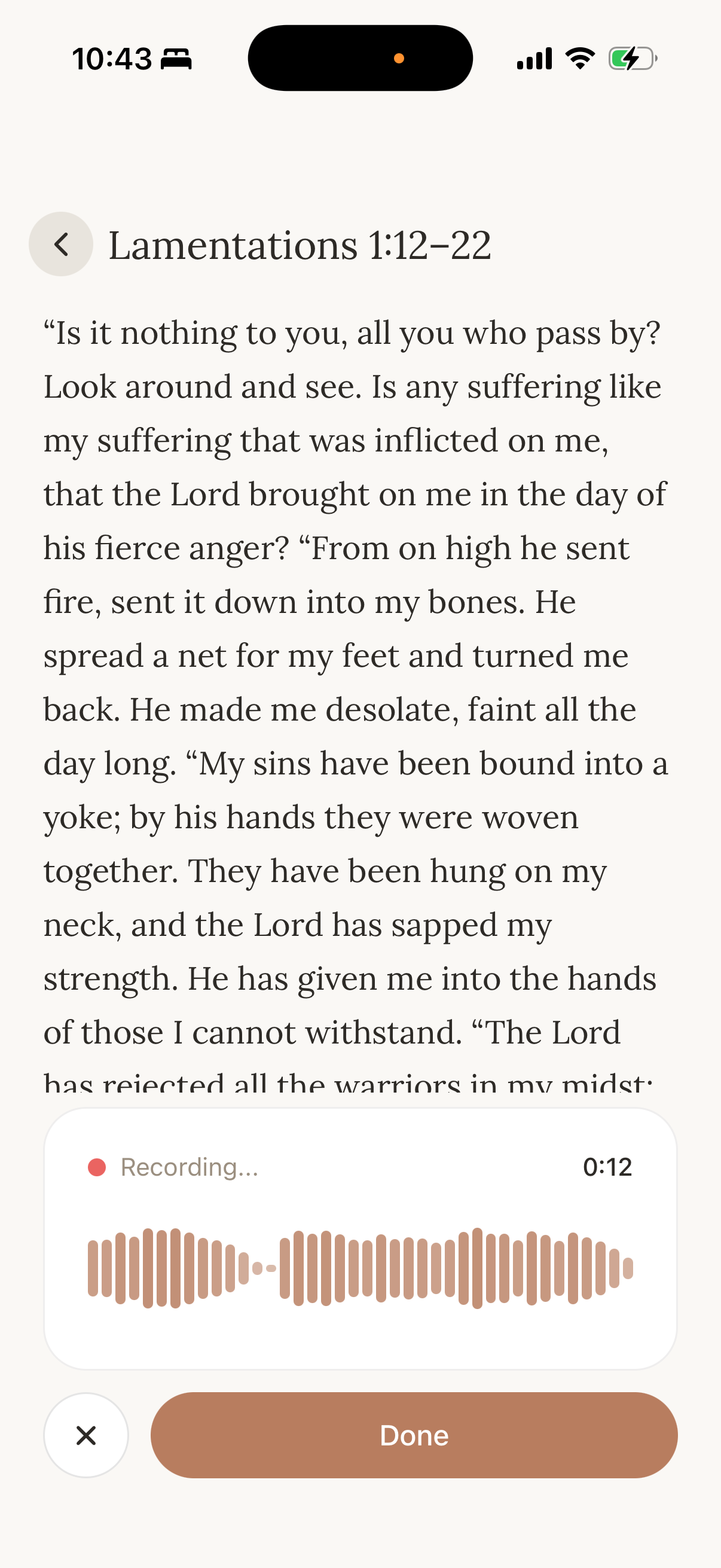Tap Done to finish the recording
The width and height of the screenshot is (721, 1568).
414,1435
